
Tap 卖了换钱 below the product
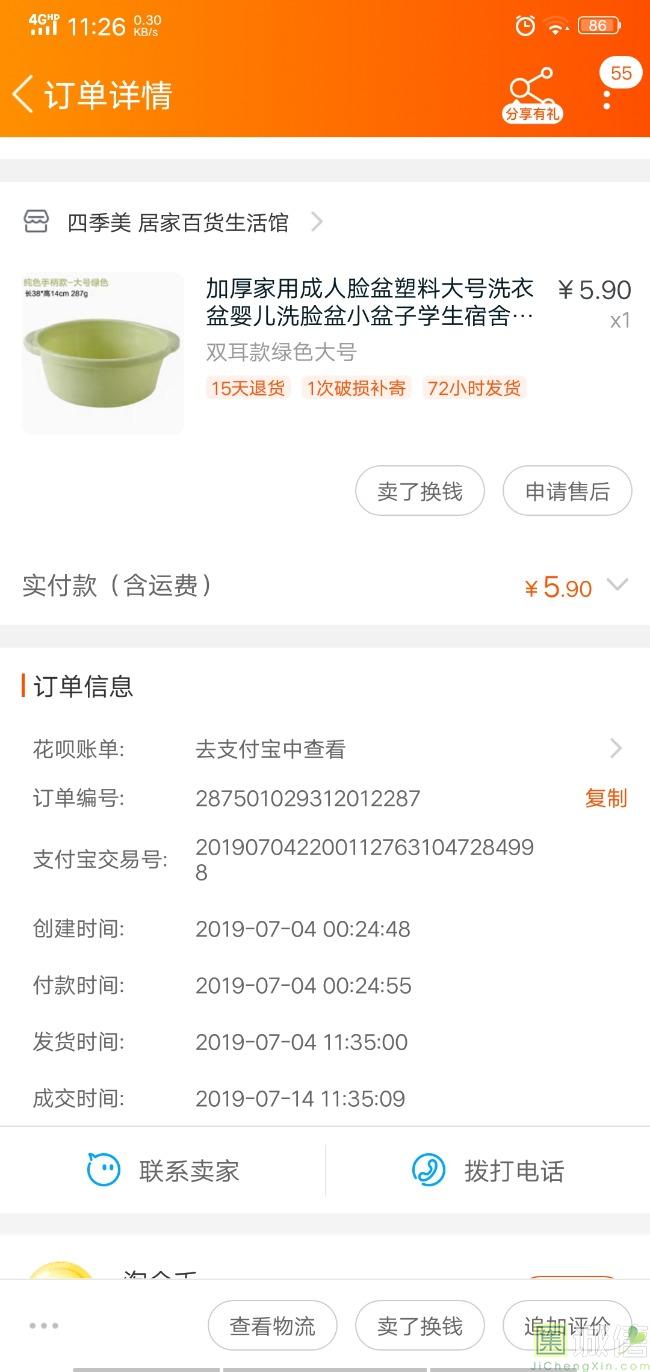(420, 491)
